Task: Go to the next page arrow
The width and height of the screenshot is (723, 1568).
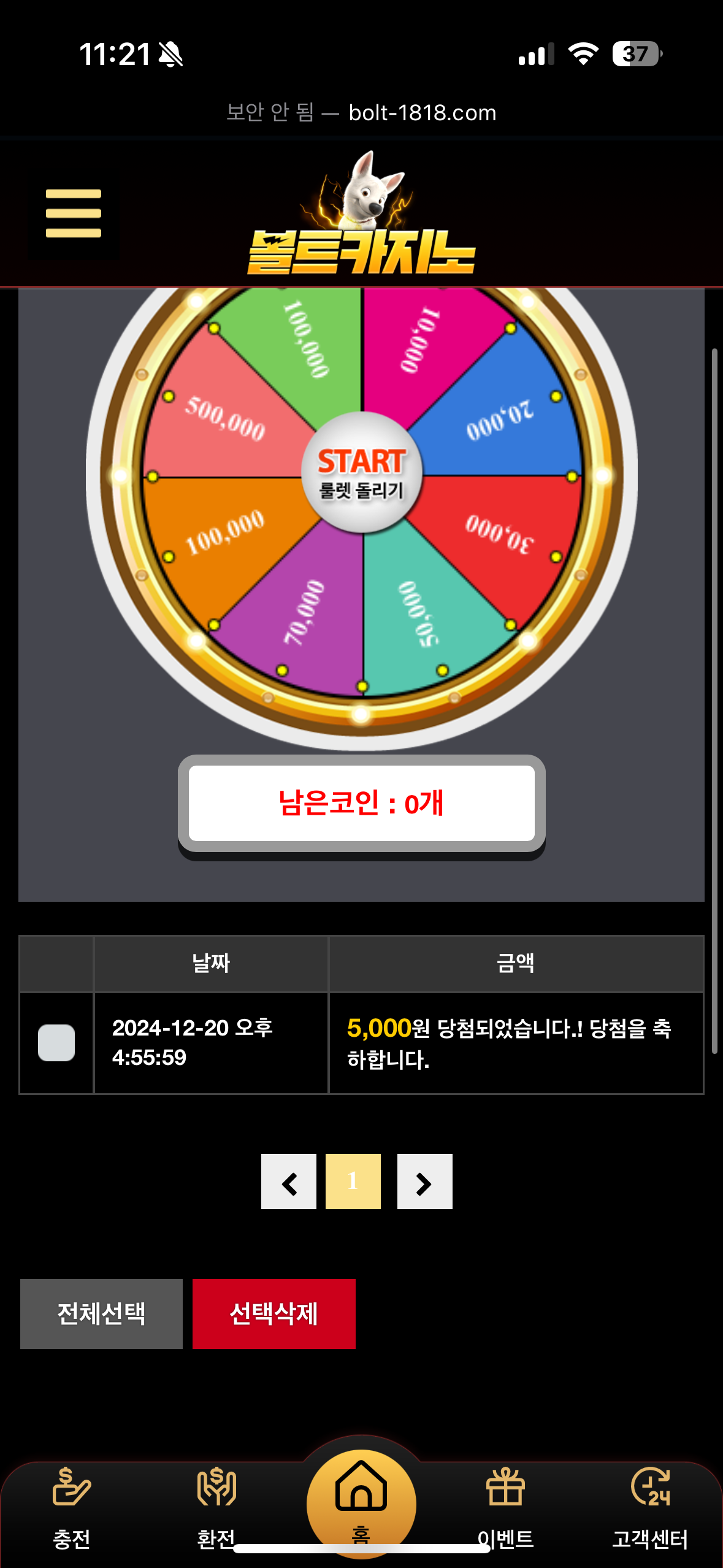Action: point(424,1182)
